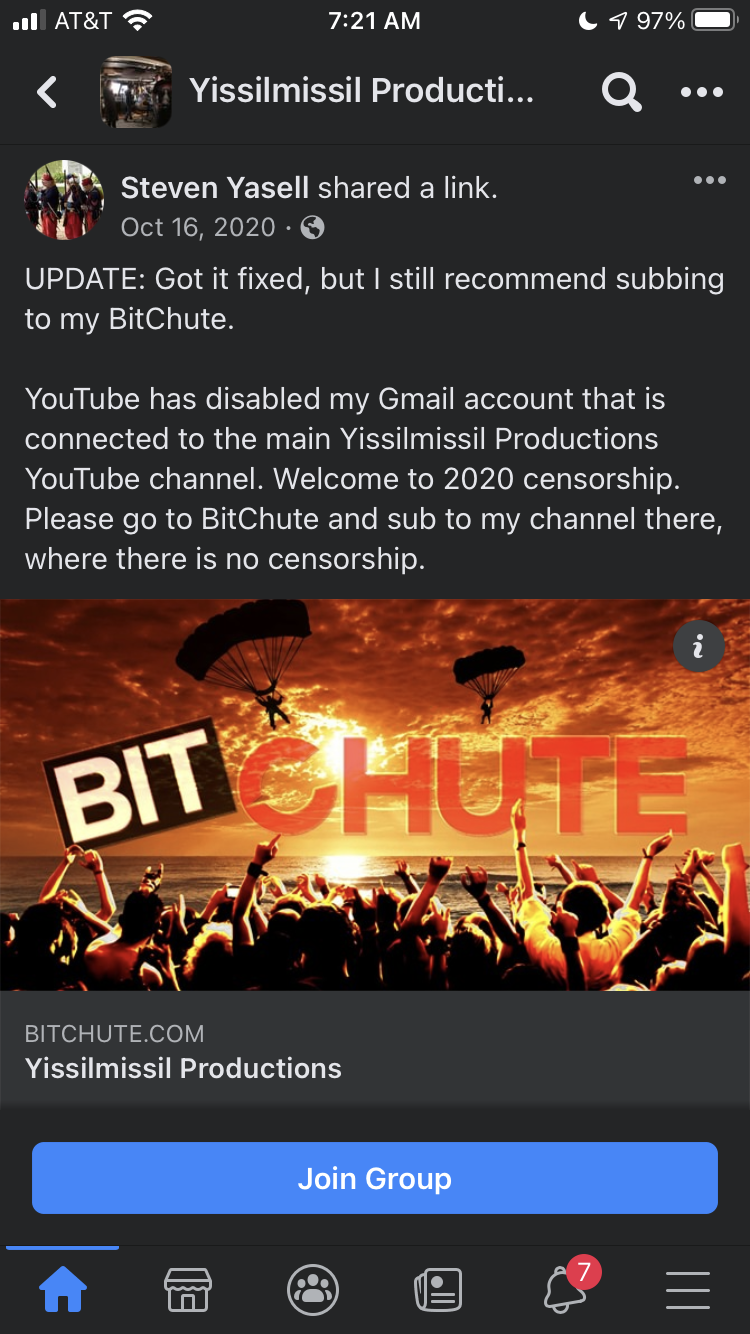
Task: Switch to the Home tab
Action: pos(62,1290)
